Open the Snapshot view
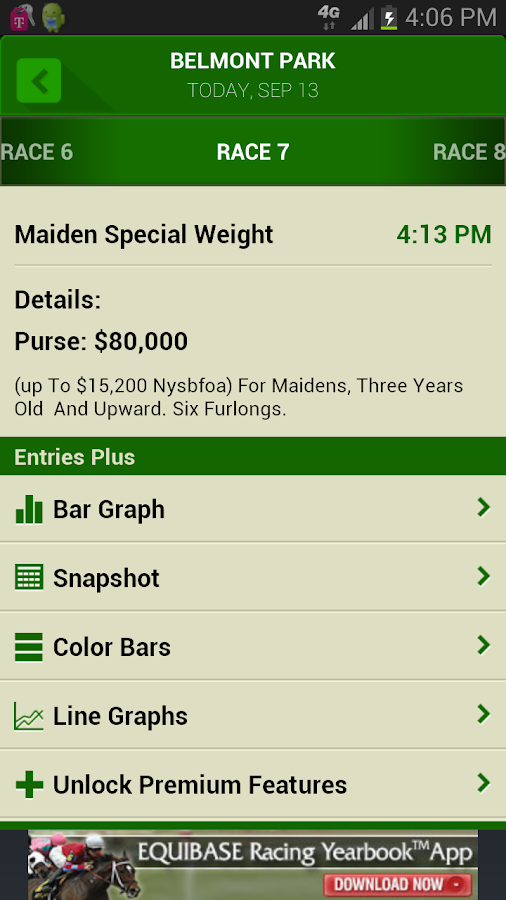The width and height of the screenshot is (506, 900). coord(253,577)
